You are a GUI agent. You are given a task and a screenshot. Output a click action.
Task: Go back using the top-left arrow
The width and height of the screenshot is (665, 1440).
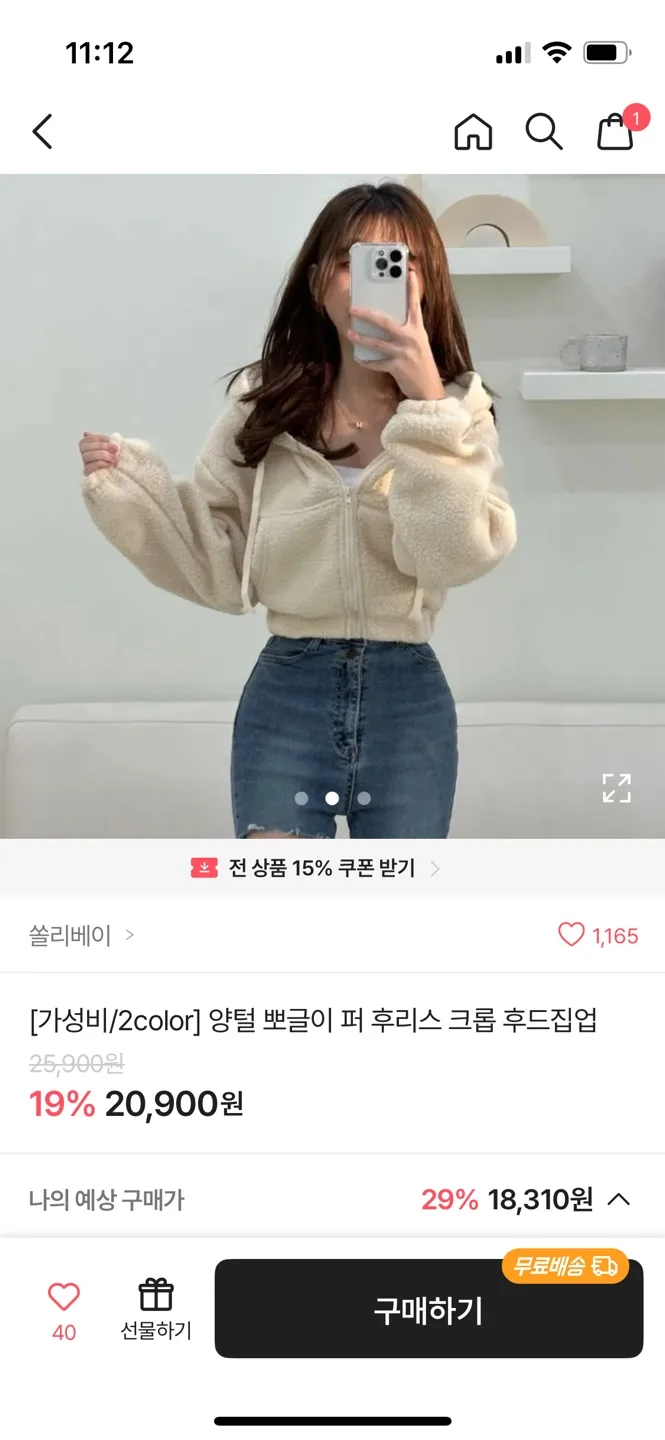coord(42,132)
